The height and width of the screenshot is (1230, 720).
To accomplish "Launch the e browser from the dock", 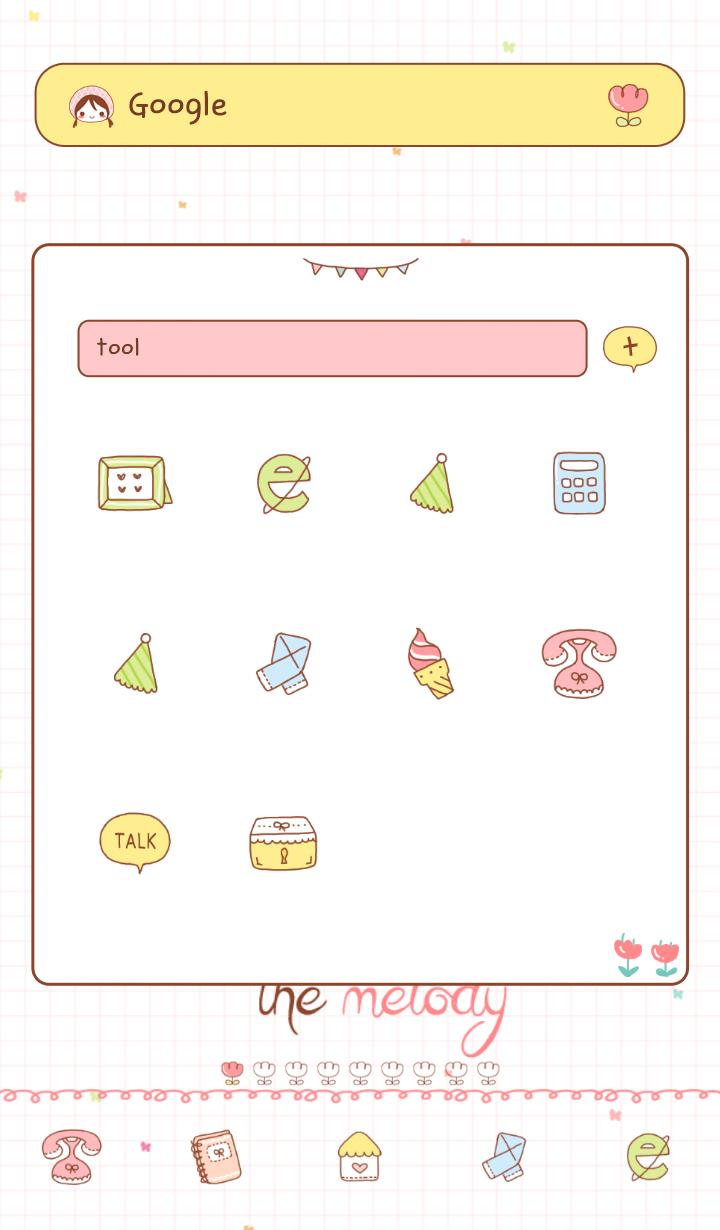I will (x=648, y=1157).
